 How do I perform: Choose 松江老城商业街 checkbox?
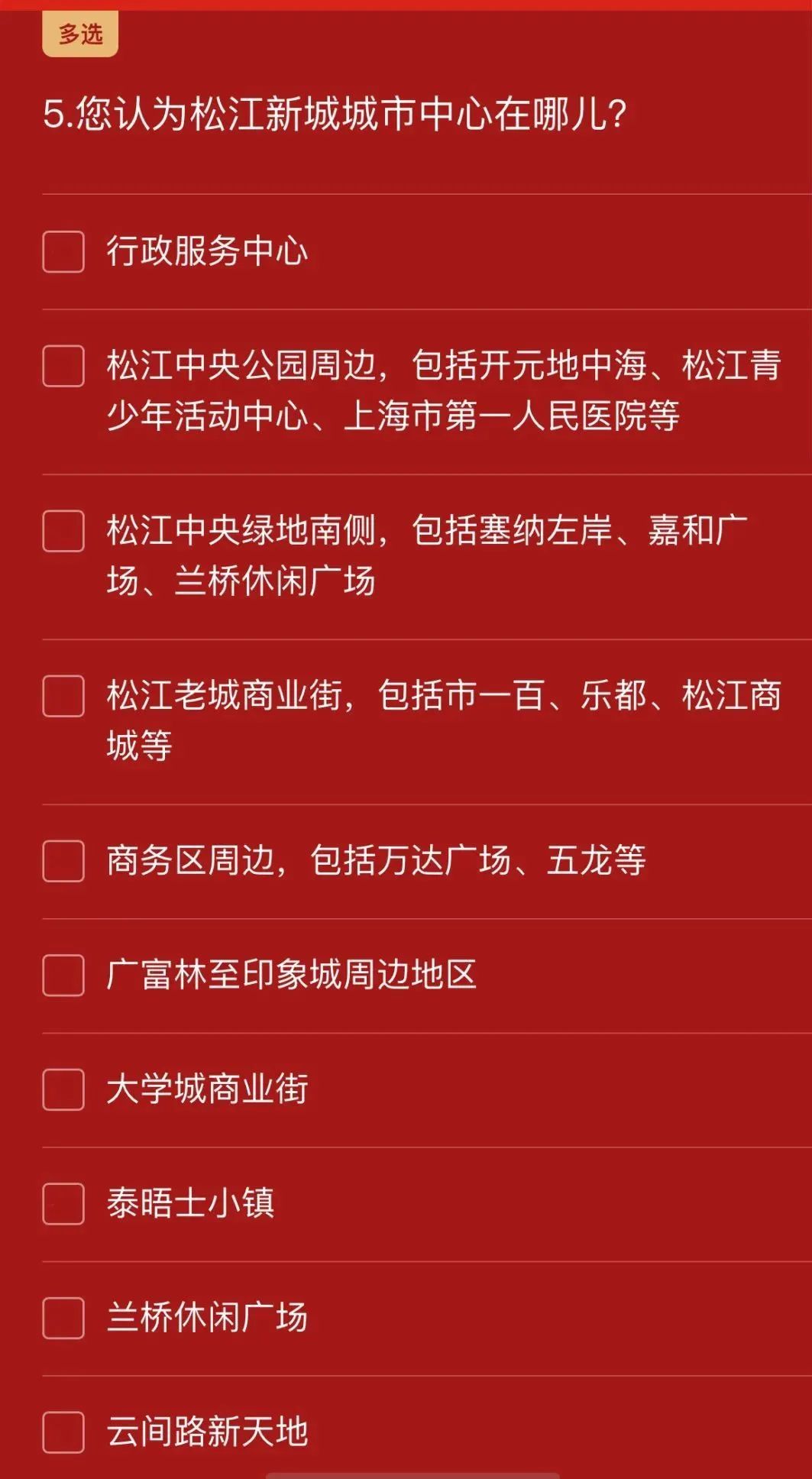[63, 696]
